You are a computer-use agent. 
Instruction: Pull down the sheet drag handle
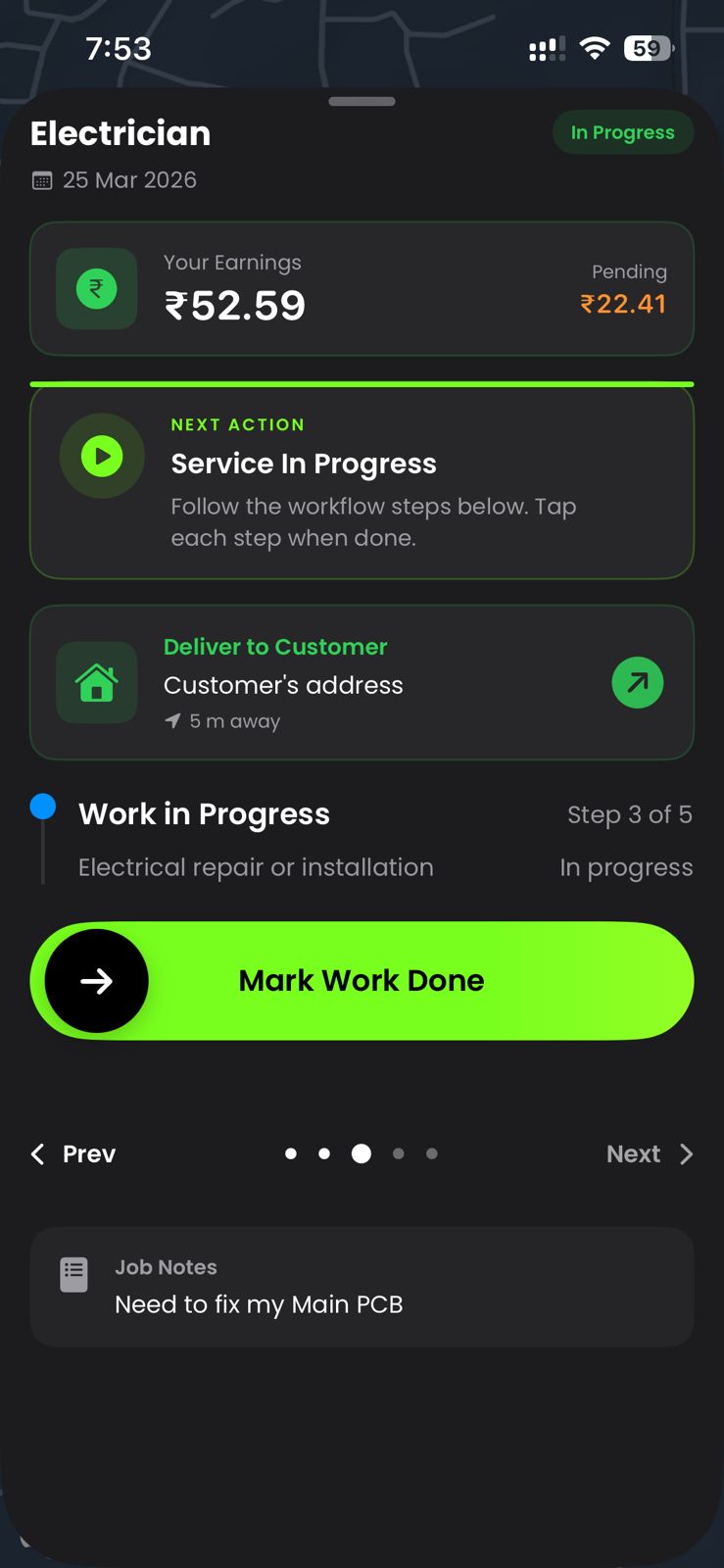[362, 101]
